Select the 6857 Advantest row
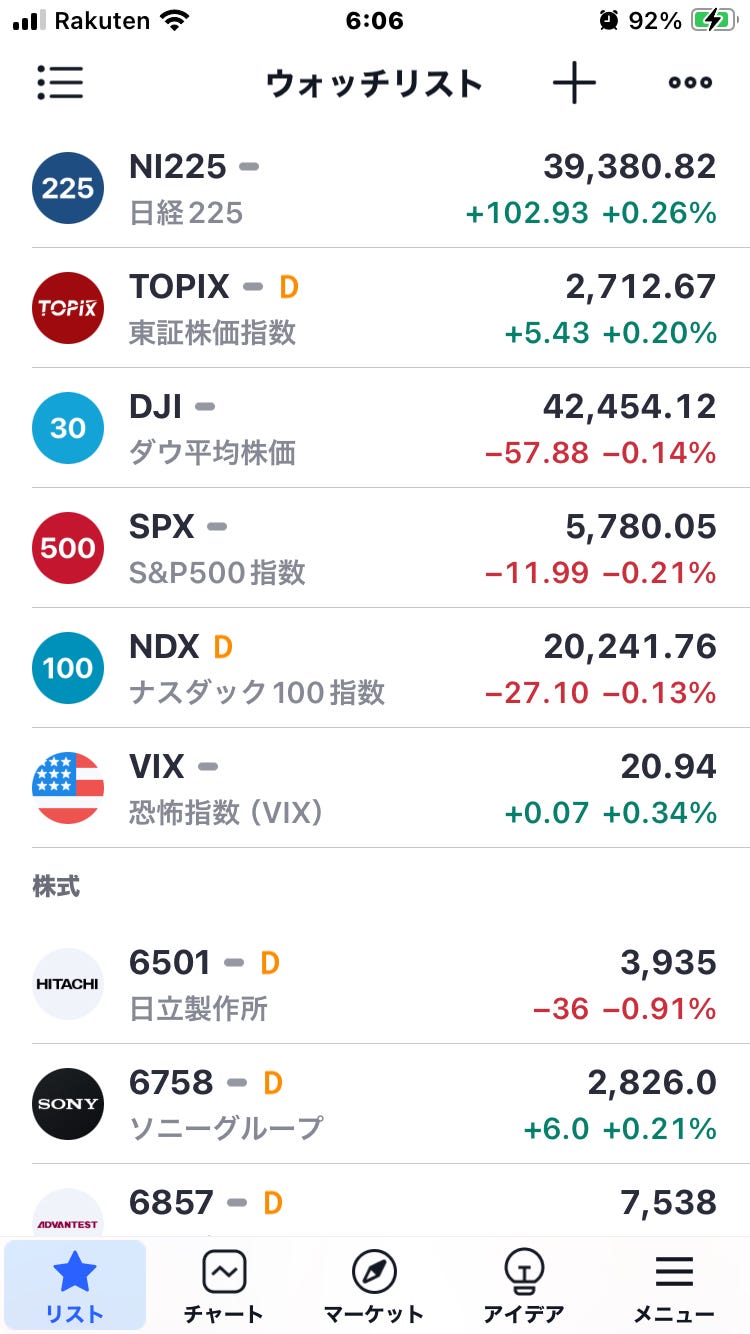The width and height of the screenshot is (750, 1334). click(x=375, y=1201)
